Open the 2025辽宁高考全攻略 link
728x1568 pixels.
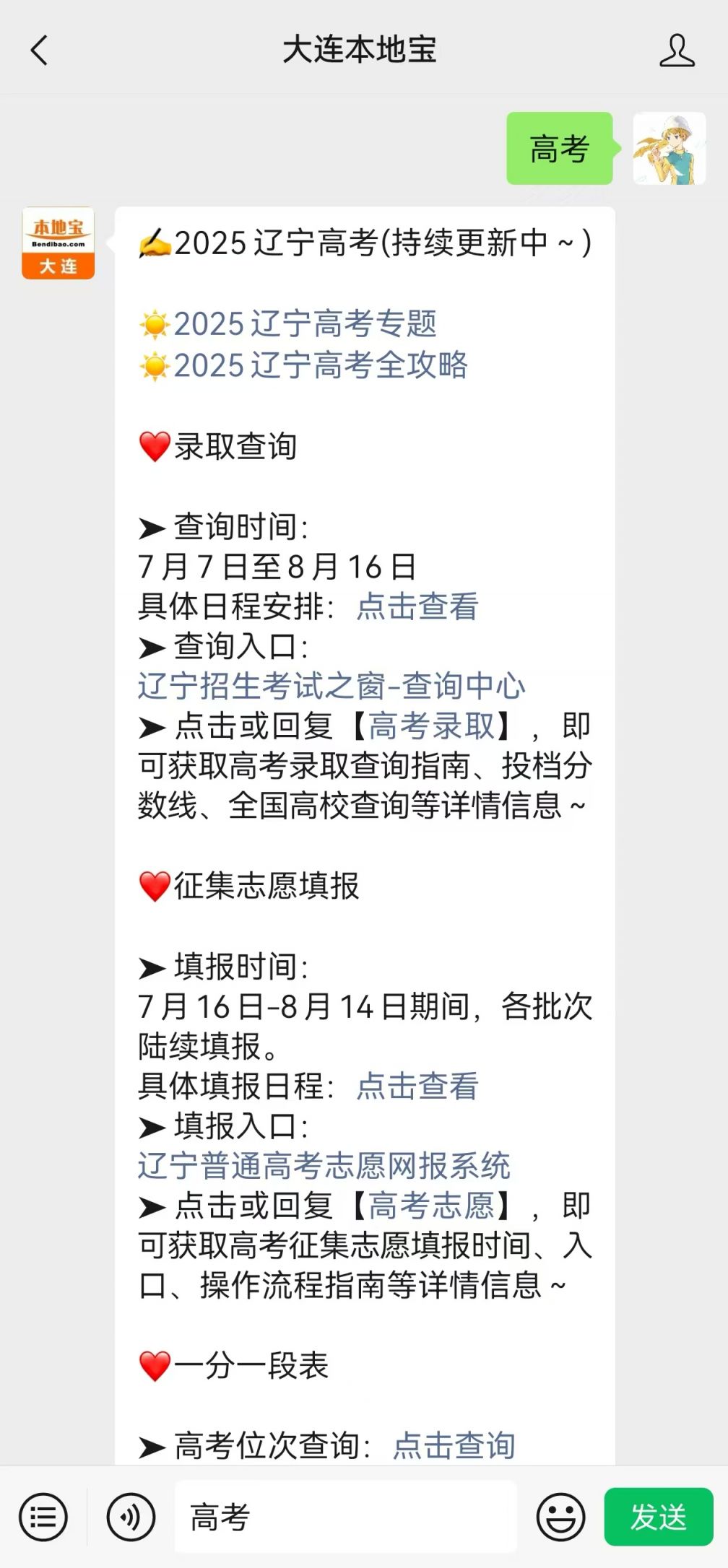(320, 365)
